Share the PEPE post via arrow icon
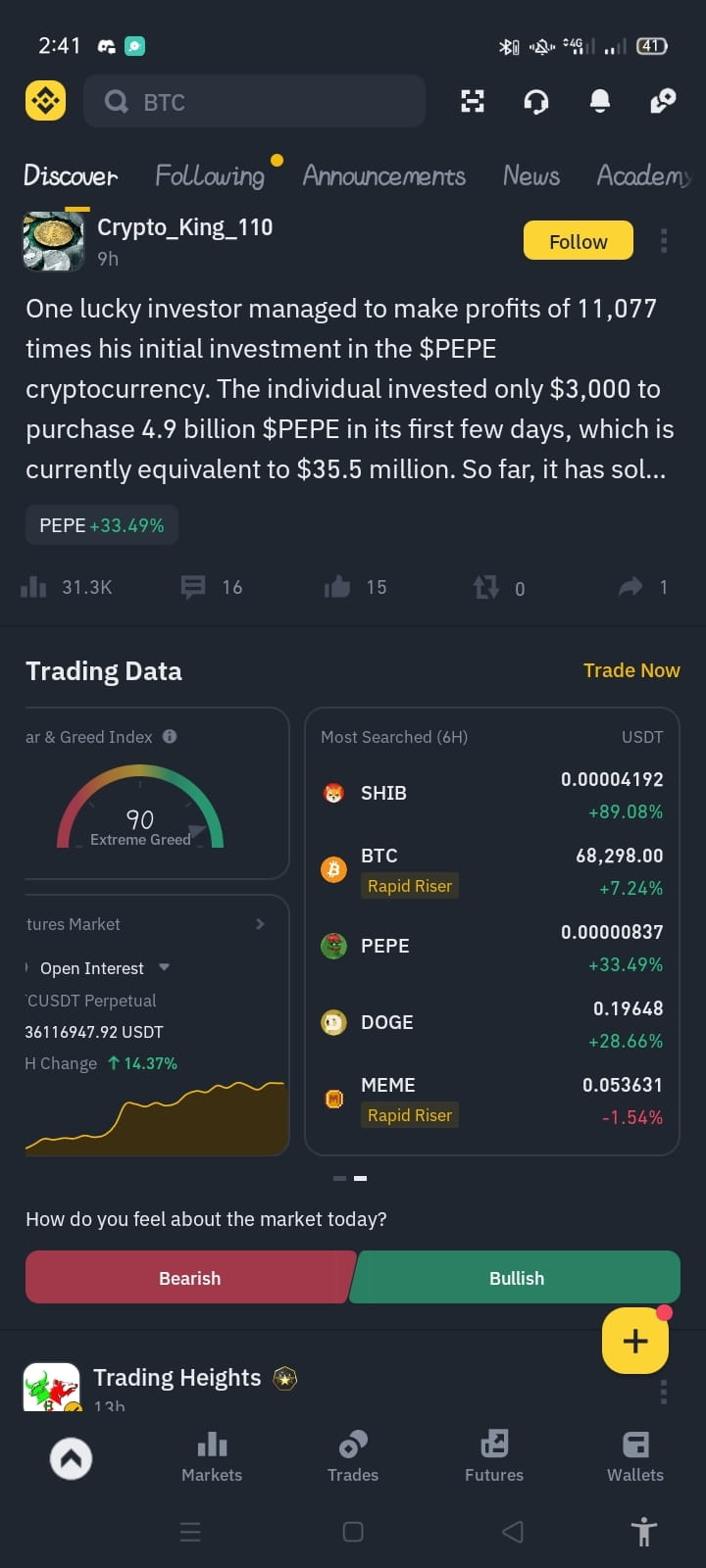The height and width of the screenshot is (1568, 706). (630, 586)
